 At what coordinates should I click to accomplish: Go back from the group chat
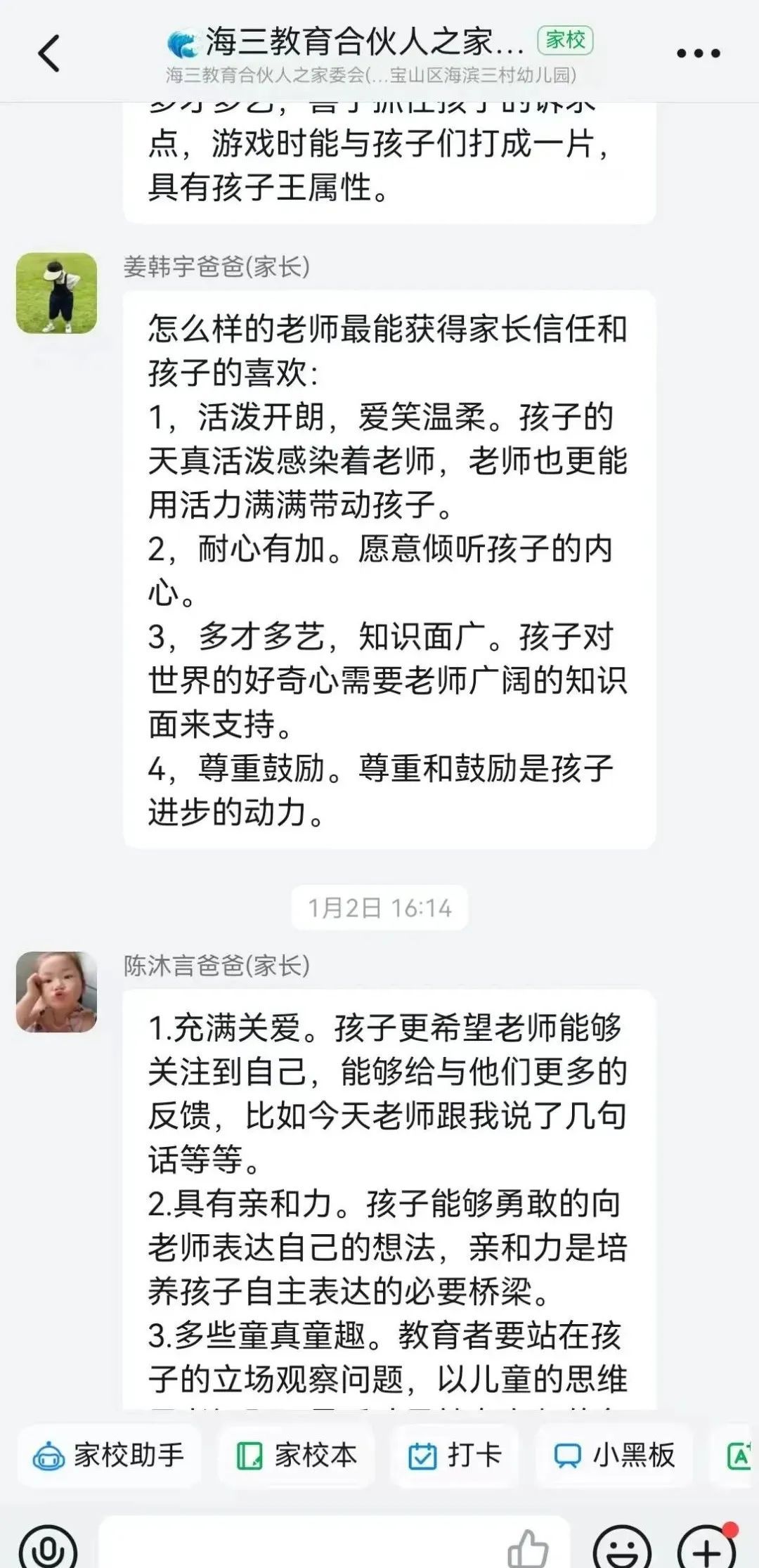[48, 53]
